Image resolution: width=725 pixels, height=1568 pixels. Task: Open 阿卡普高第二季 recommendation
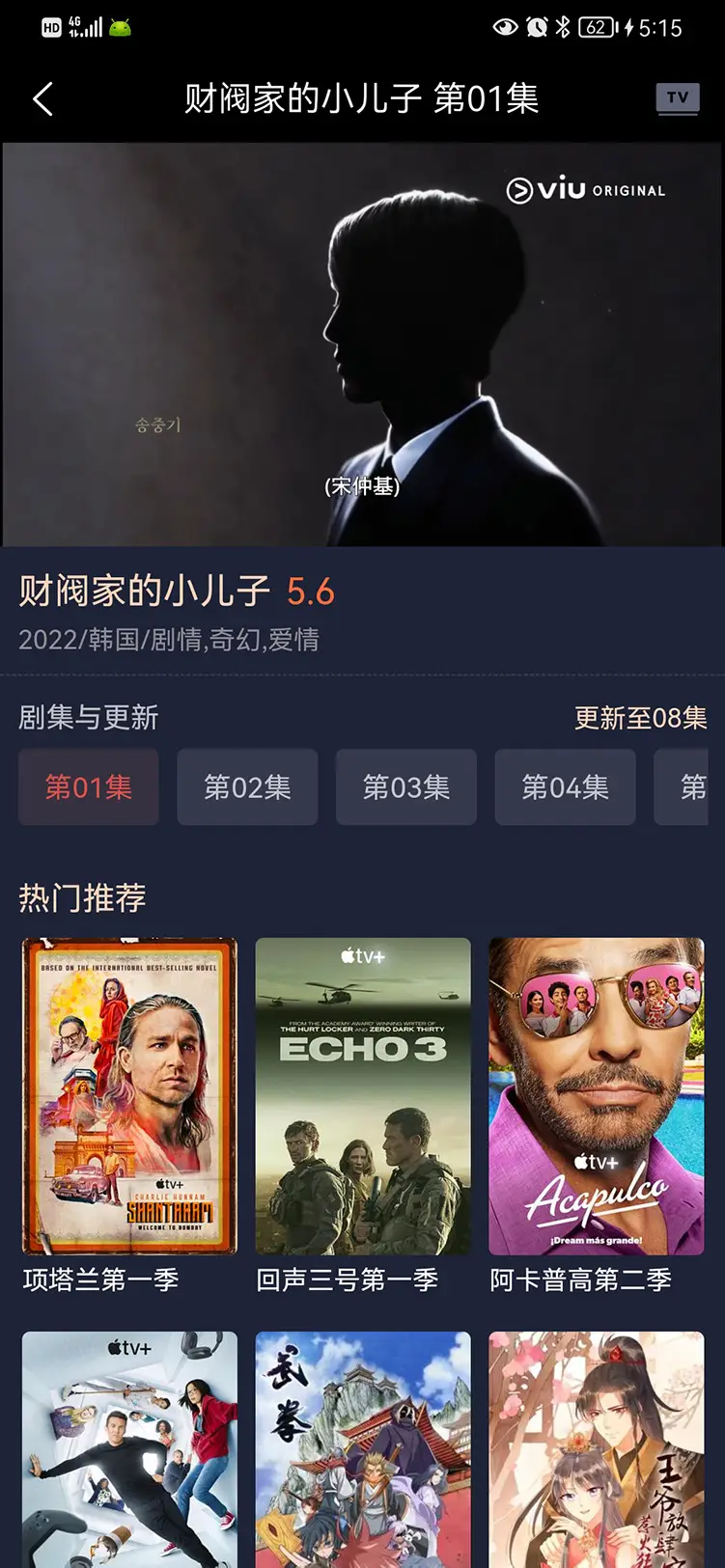coord(597,1096)
